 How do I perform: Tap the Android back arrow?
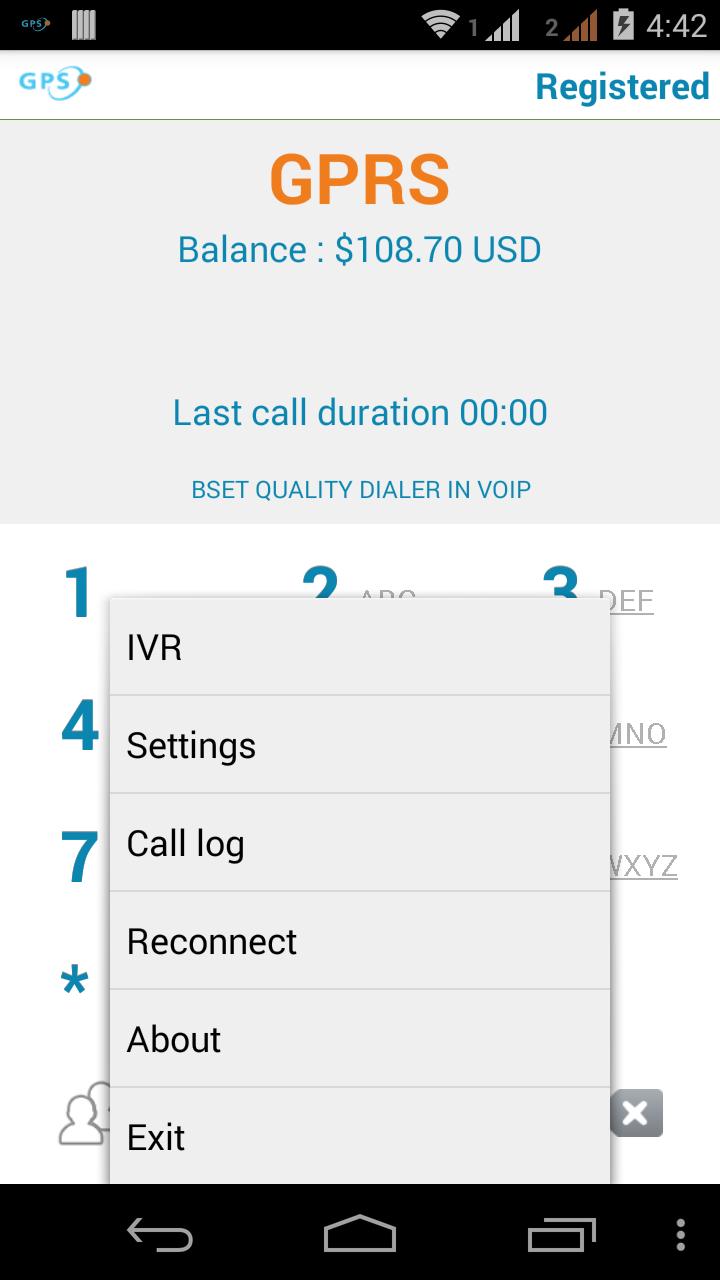tap(160, 1235)
